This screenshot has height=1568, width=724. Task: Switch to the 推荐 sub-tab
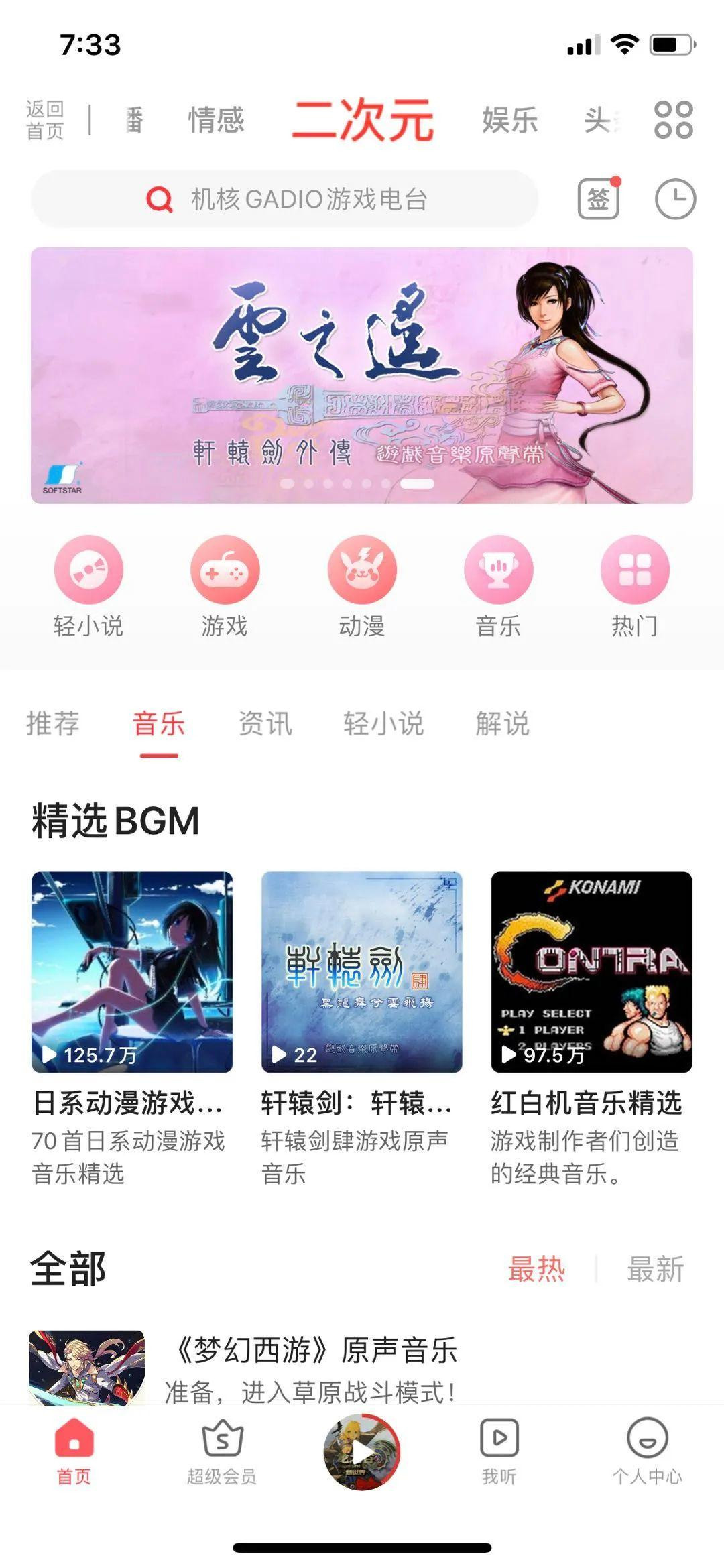[x=52, y=724]
